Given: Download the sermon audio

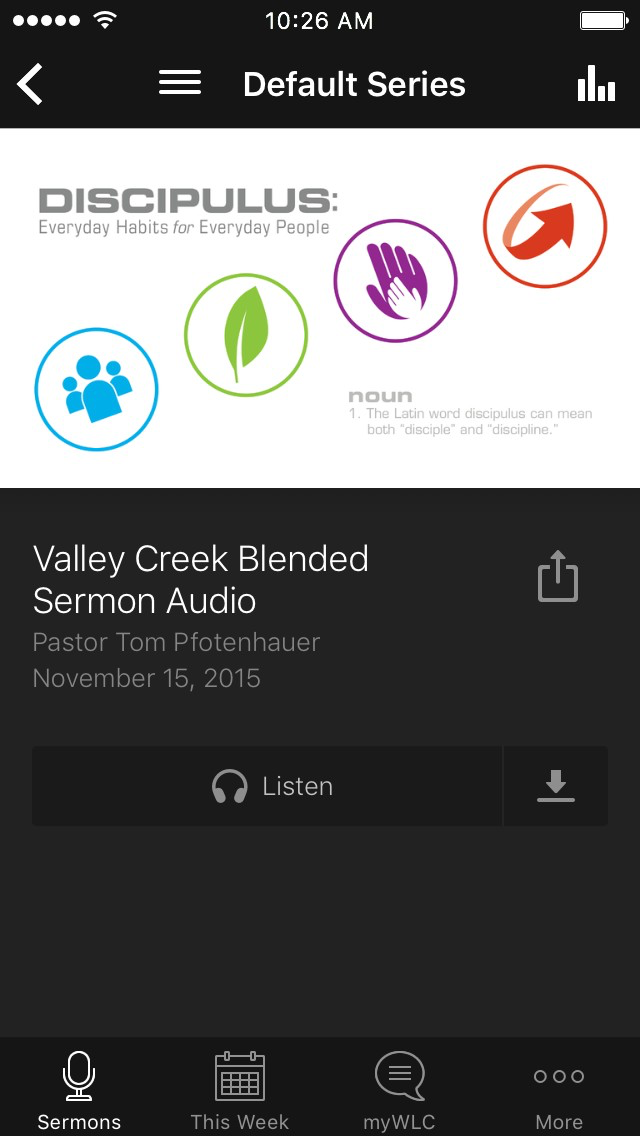Looking at the screenshot, I should pos(556,786).
